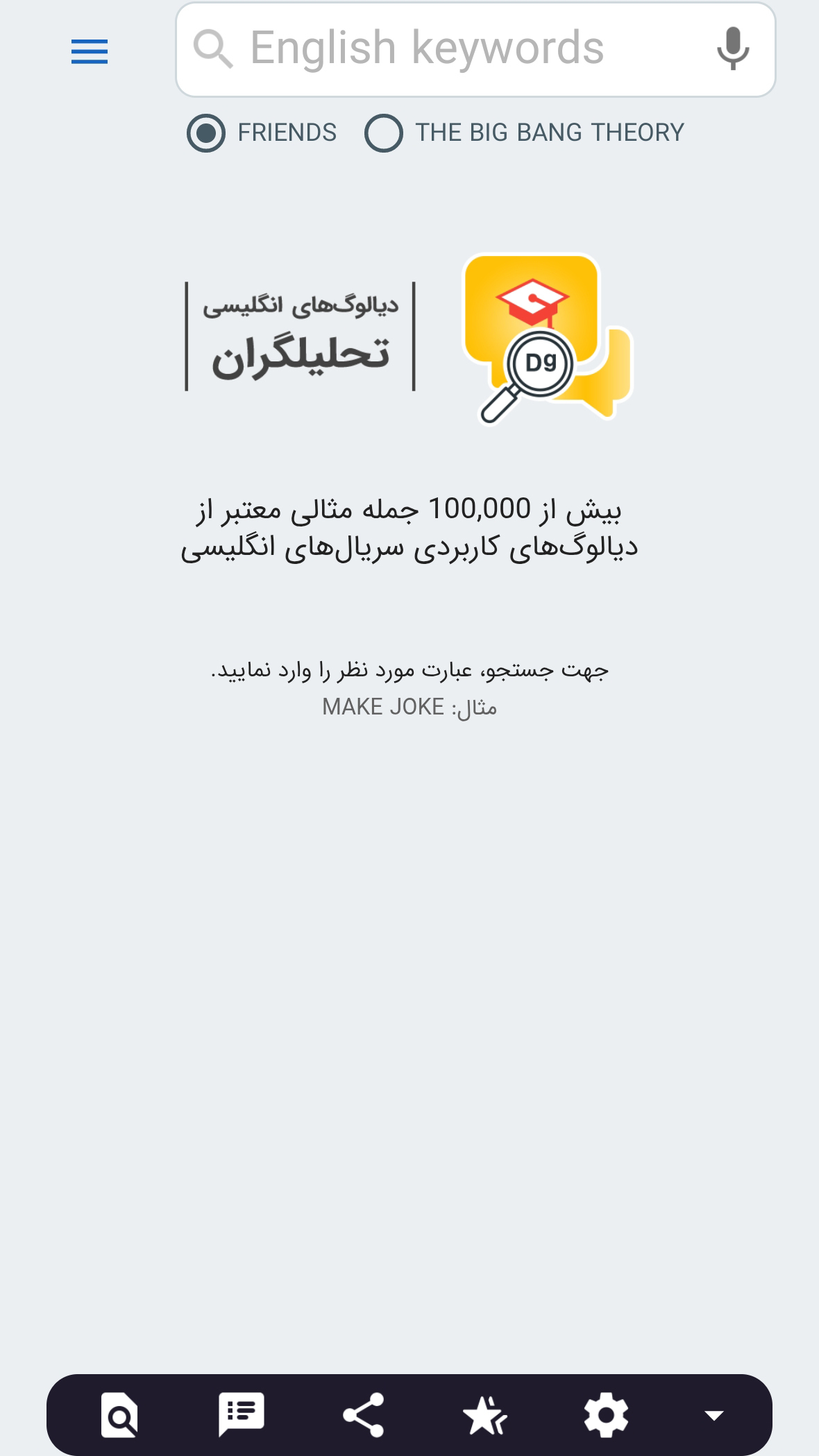Screen dimensions: 819x1456
Task: Open the document search icon in bottom bar
Action: click(x=119, y=1414)
